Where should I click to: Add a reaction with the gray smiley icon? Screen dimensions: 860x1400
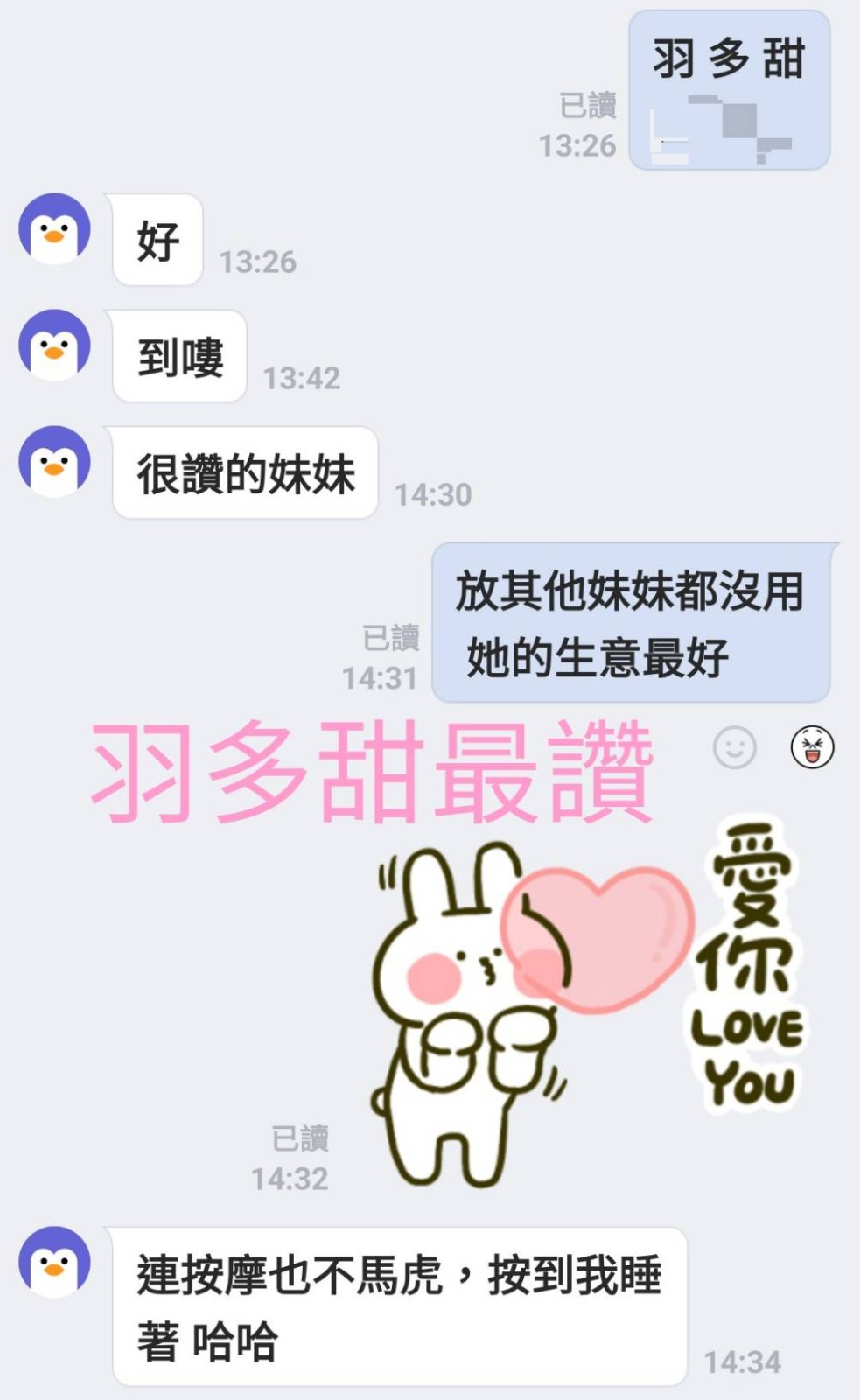tap(734, 748)
